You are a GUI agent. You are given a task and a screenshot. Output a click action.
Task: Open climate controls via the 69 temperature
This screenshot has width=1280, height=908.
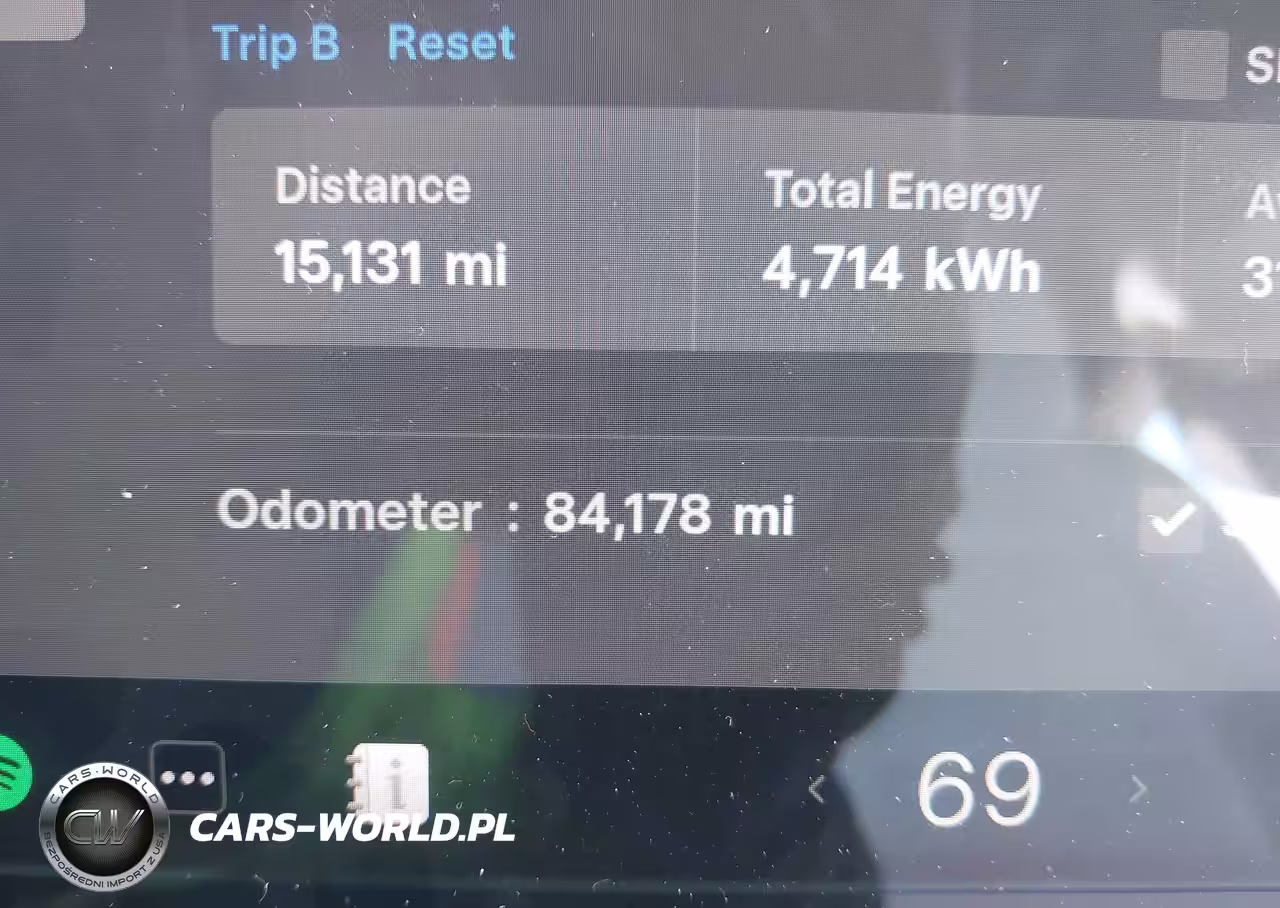(977, 790)
